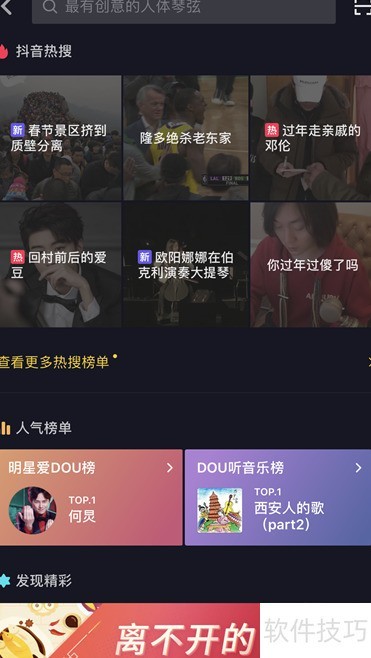Open the 你过年过傻了吗 tile
The image size is (371, 658).
click(311, 265)
